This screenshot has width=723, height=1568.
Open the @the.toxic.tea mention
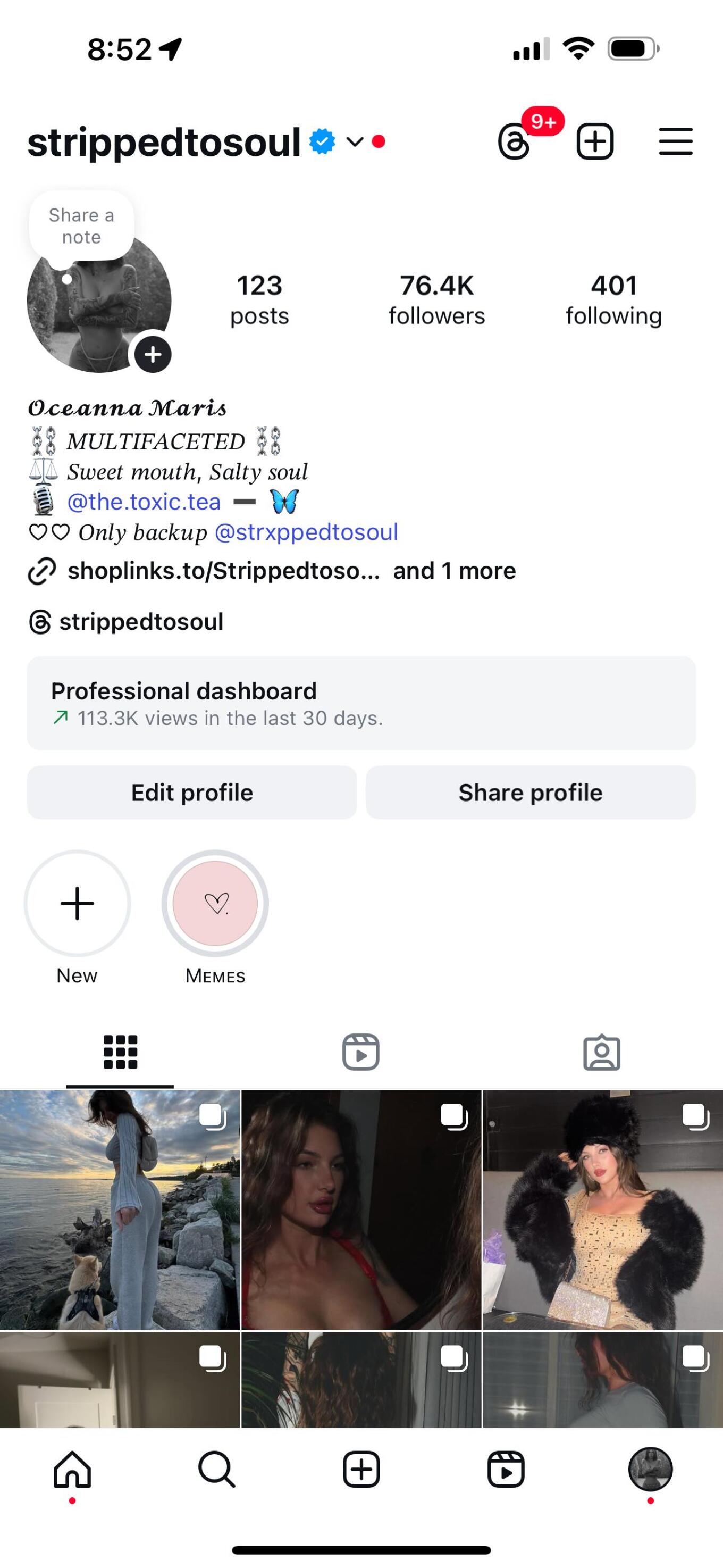tap(144, 502)
